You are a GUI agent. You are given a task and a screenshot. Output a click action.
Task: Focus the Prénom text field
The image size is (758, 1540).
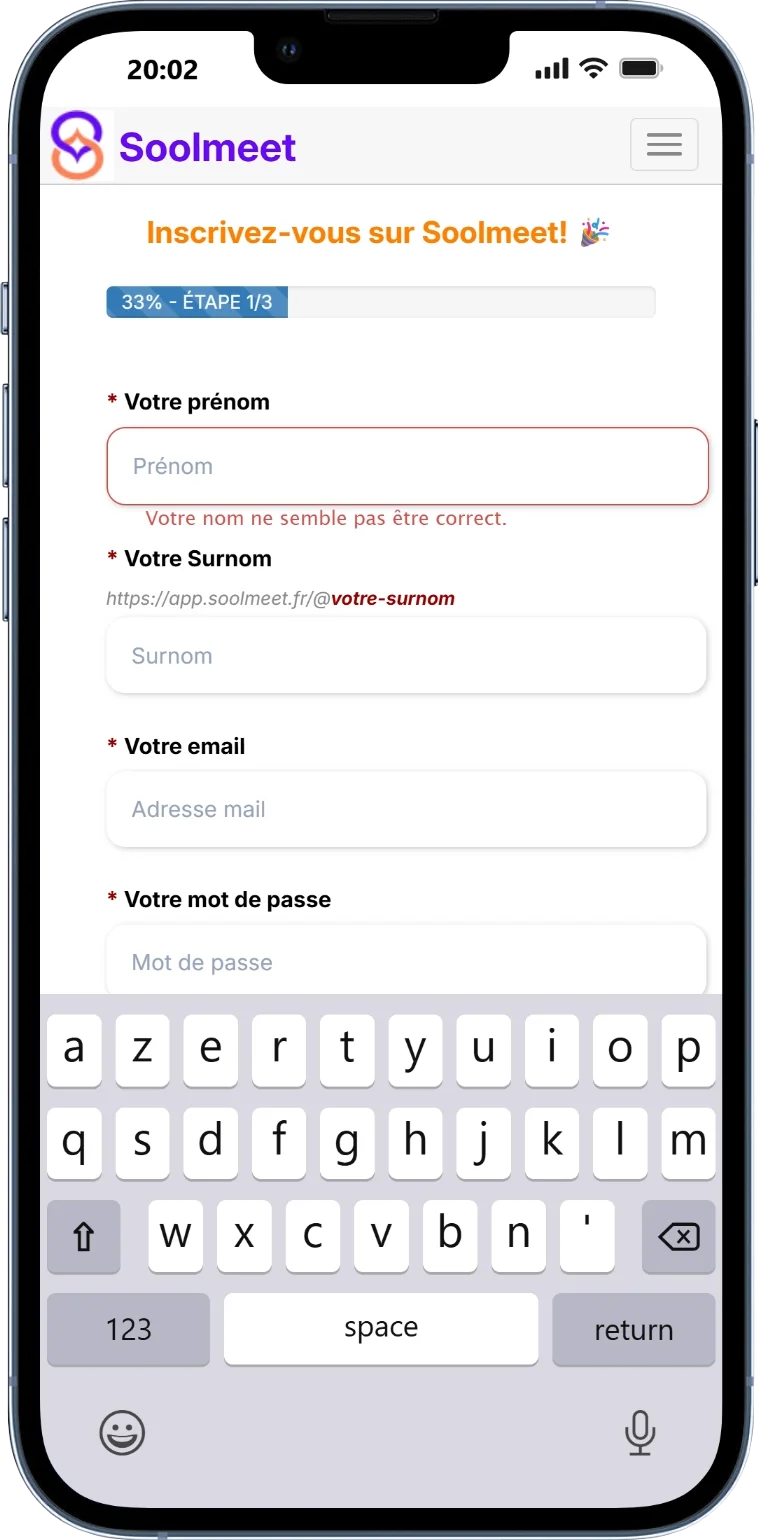tap(407, 466)
